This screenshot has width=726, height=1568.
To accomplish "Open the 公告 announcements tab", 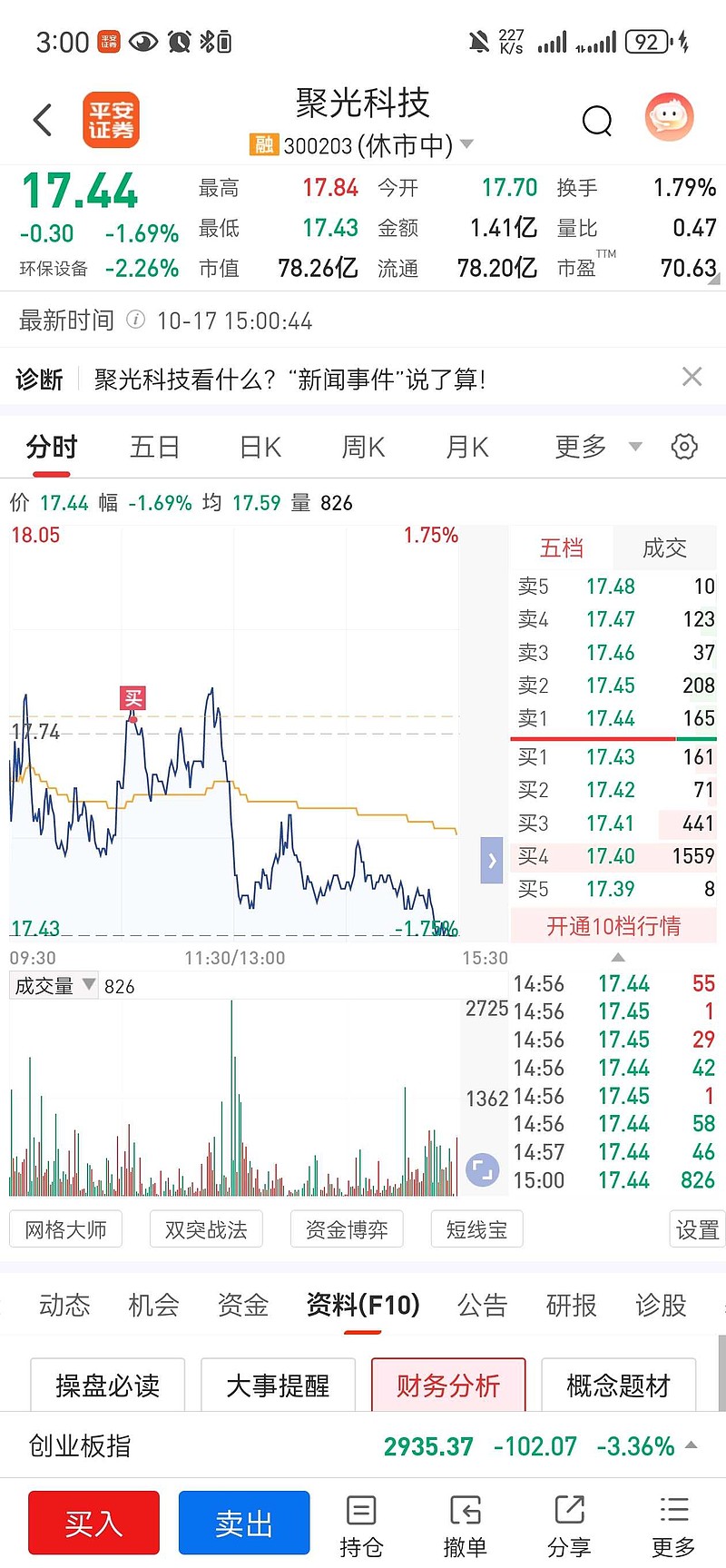I will [x=482, y=1305].
